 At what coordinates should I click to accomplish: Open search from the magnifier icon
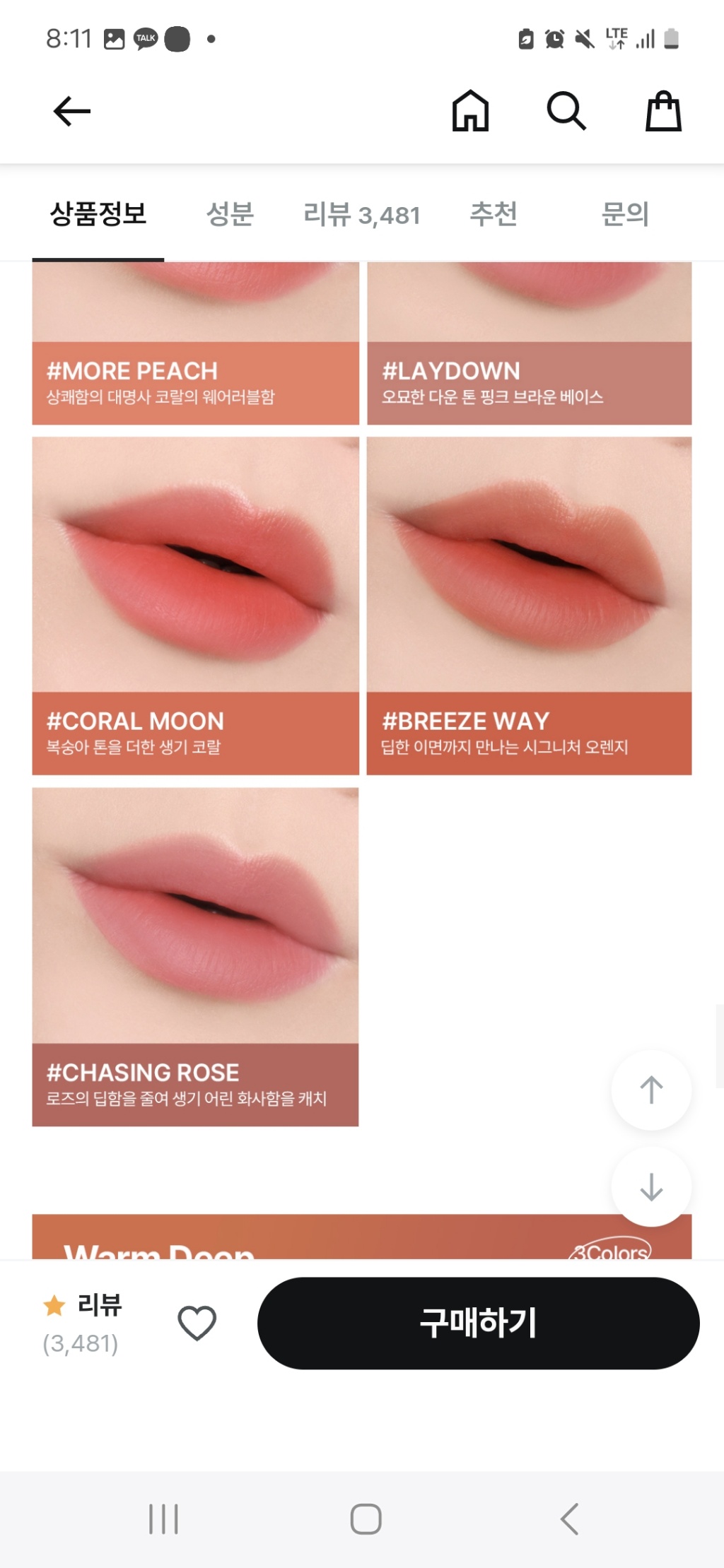tap(566, 111)
